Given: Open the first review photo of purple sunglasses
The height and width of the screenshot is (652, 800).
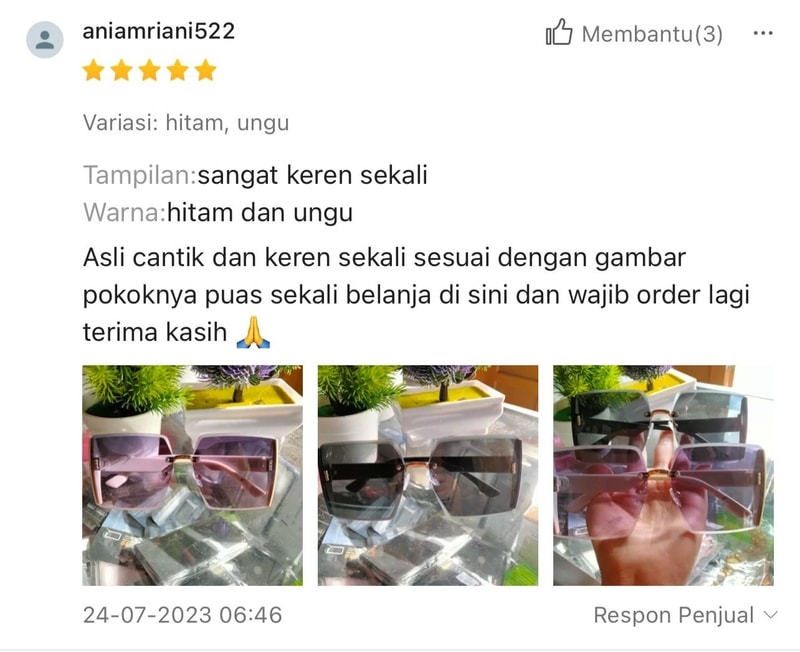Looking at the screenshot, I should click(192, 475).
